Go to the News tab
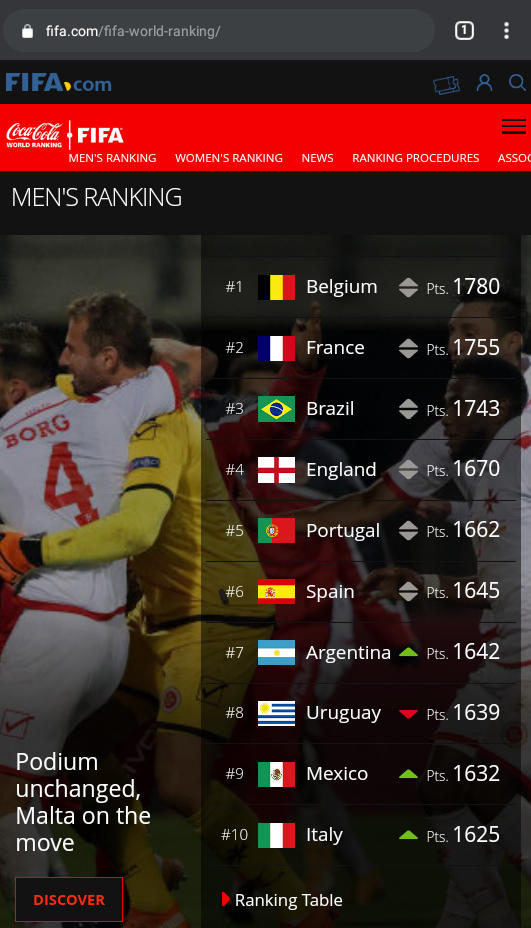Viewport: 531px width, 928px height. coord(317,158)
